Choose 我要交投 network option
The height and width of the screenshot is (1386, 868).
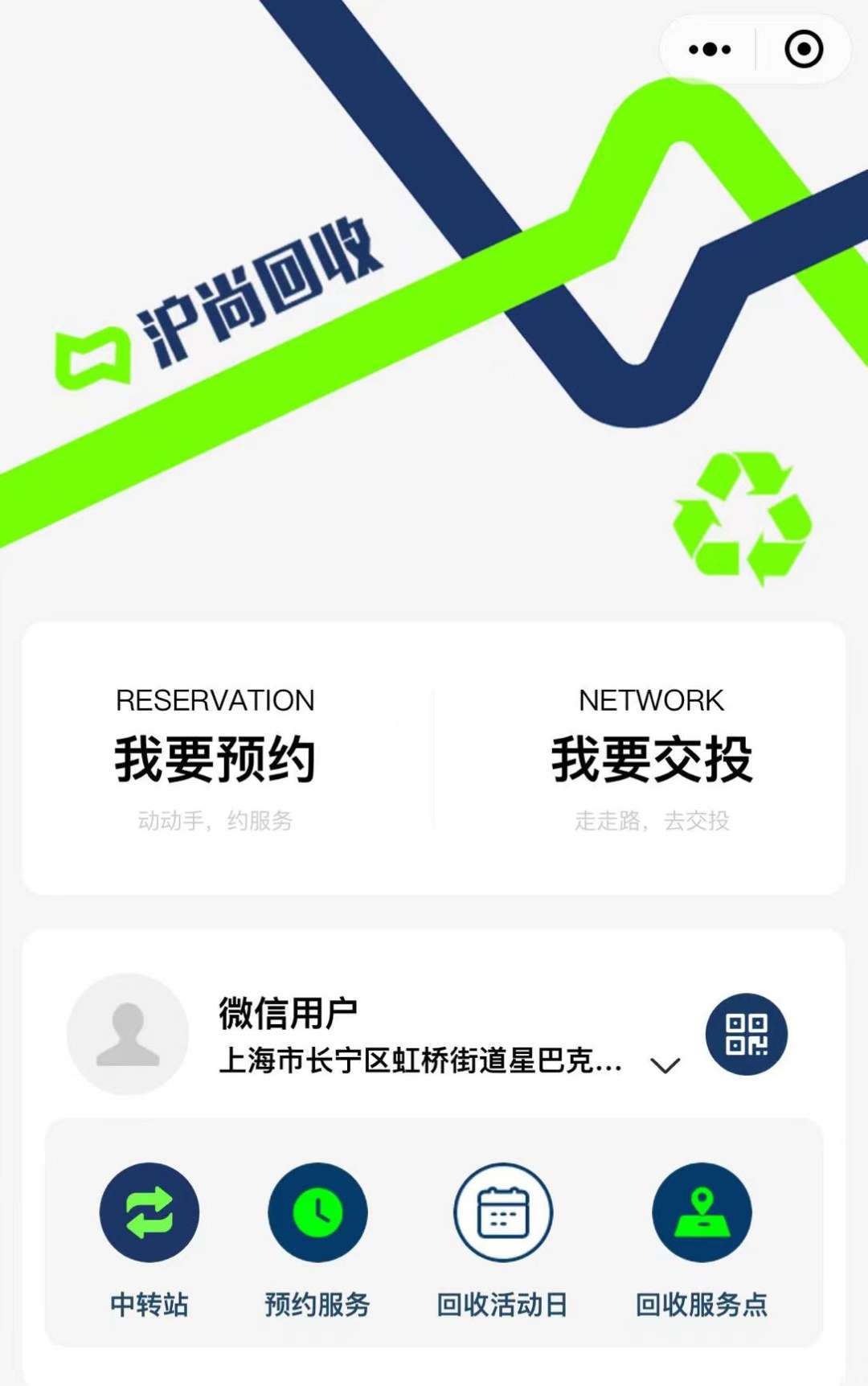(x=652, y=758)
